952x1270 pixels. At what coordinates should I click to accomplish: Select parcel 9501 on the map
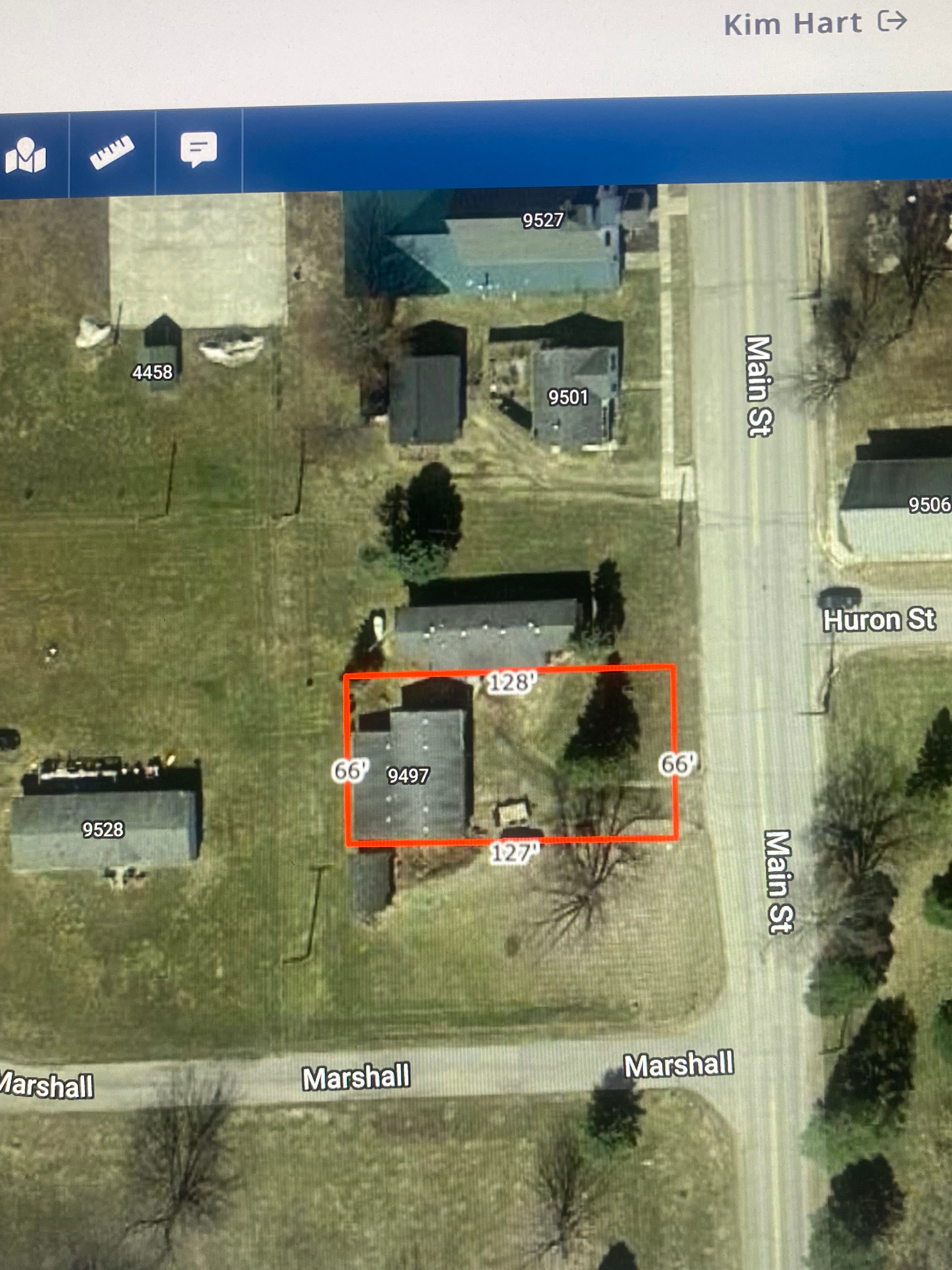click(x=568, y=397)
